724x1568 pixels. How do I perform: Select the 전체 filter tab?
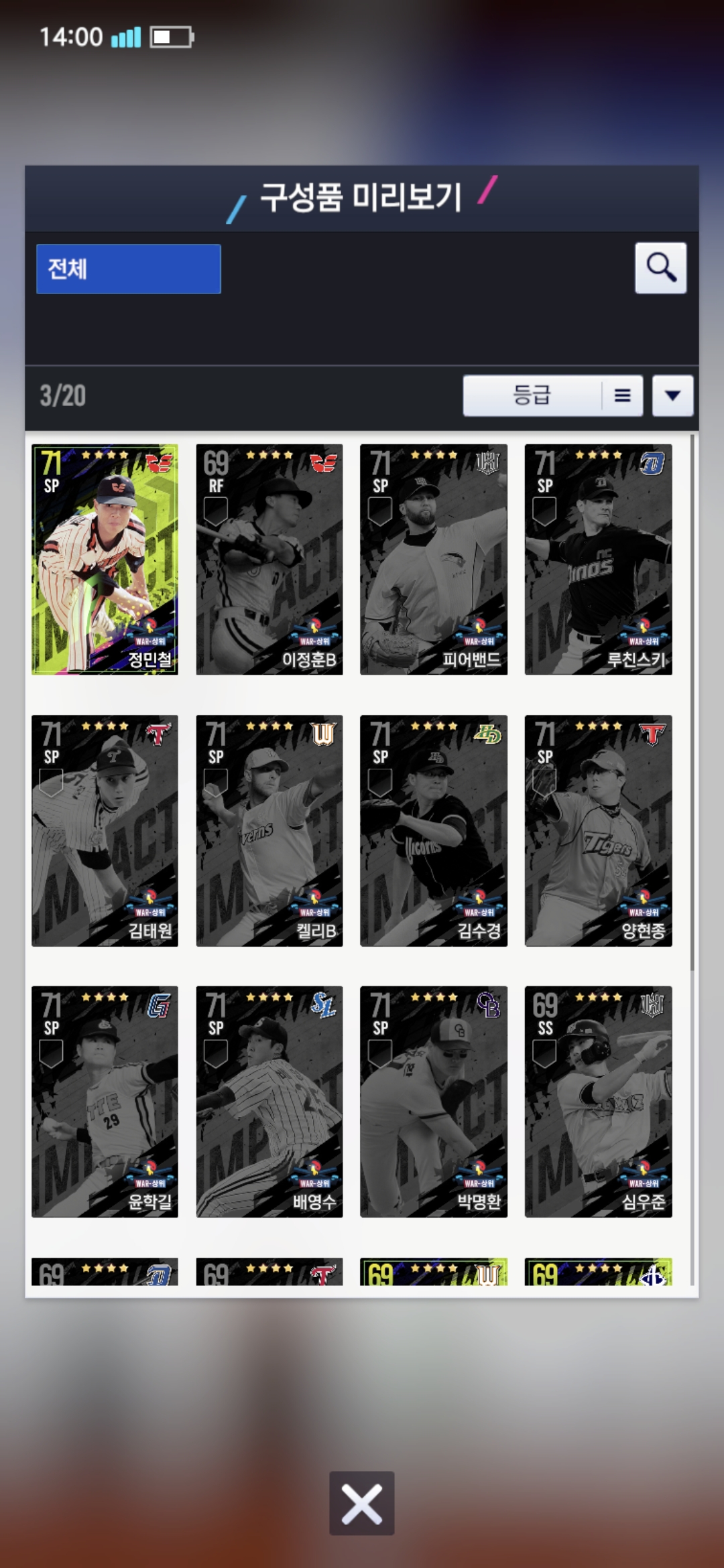coord(129,269)
